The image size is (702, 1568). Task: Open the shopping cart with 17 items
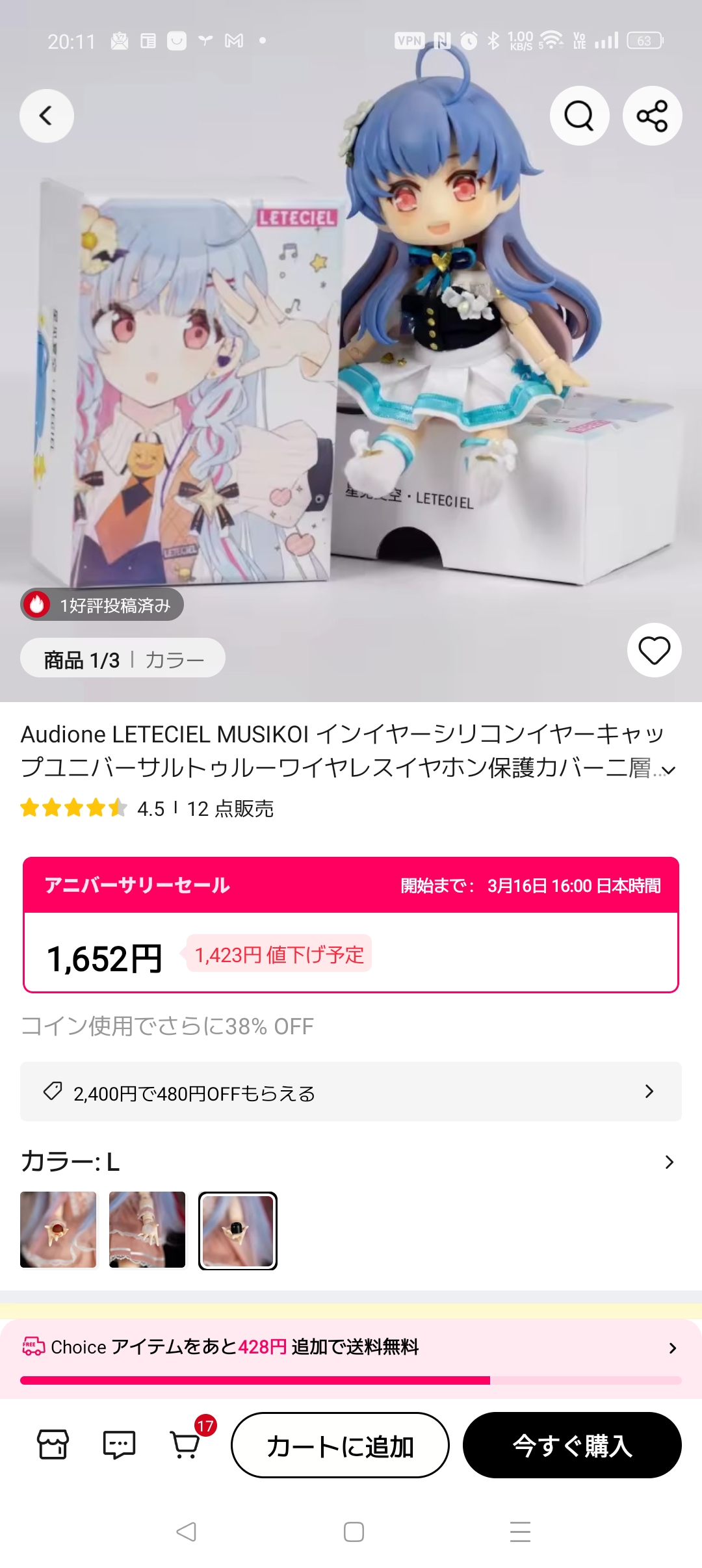click(185, 1444)
